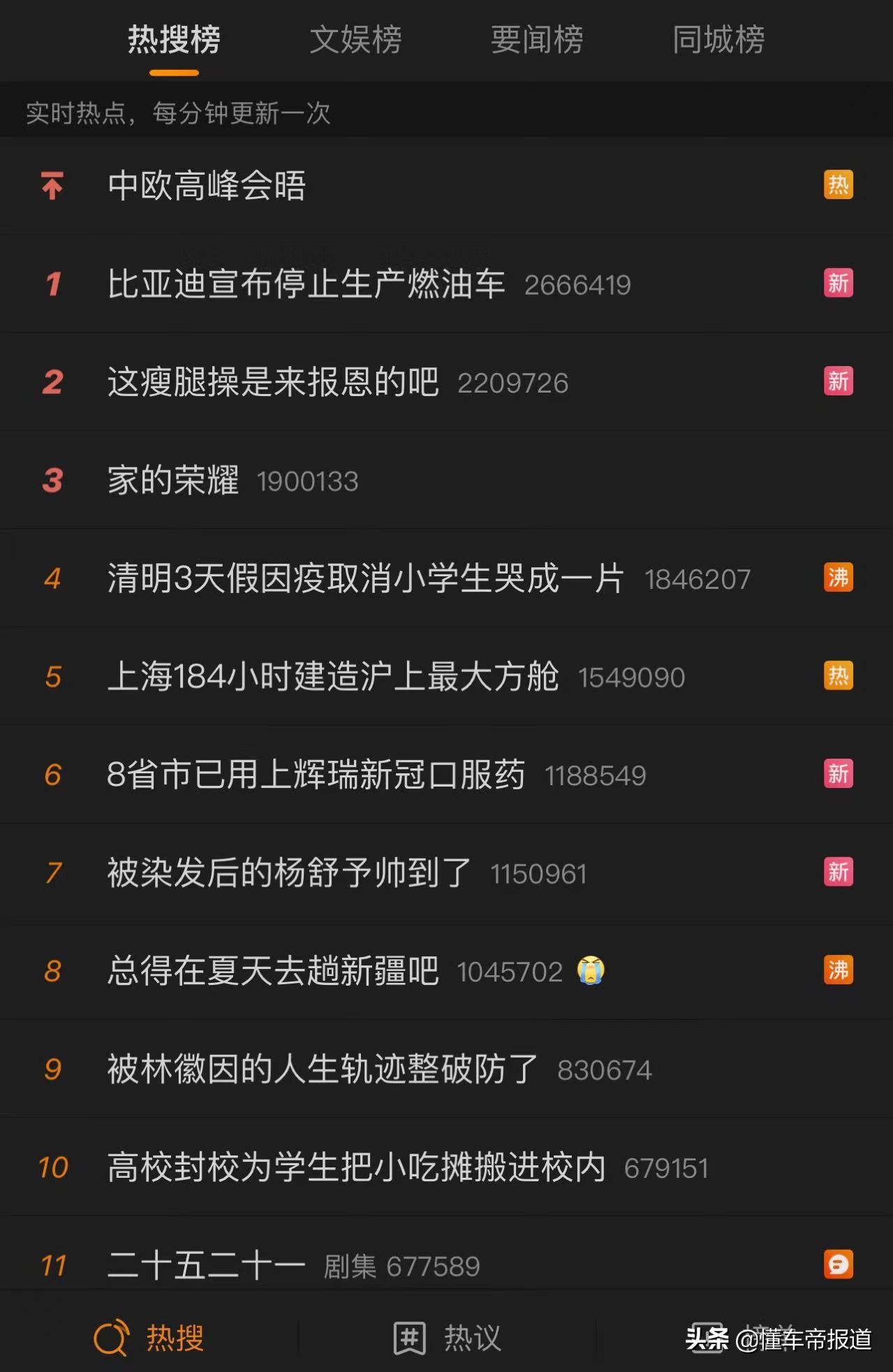Open 被林徽因的人生轨迹整破防了 topic
The width and height of the screenshot is (893, 1372).
pos(323,1070)
